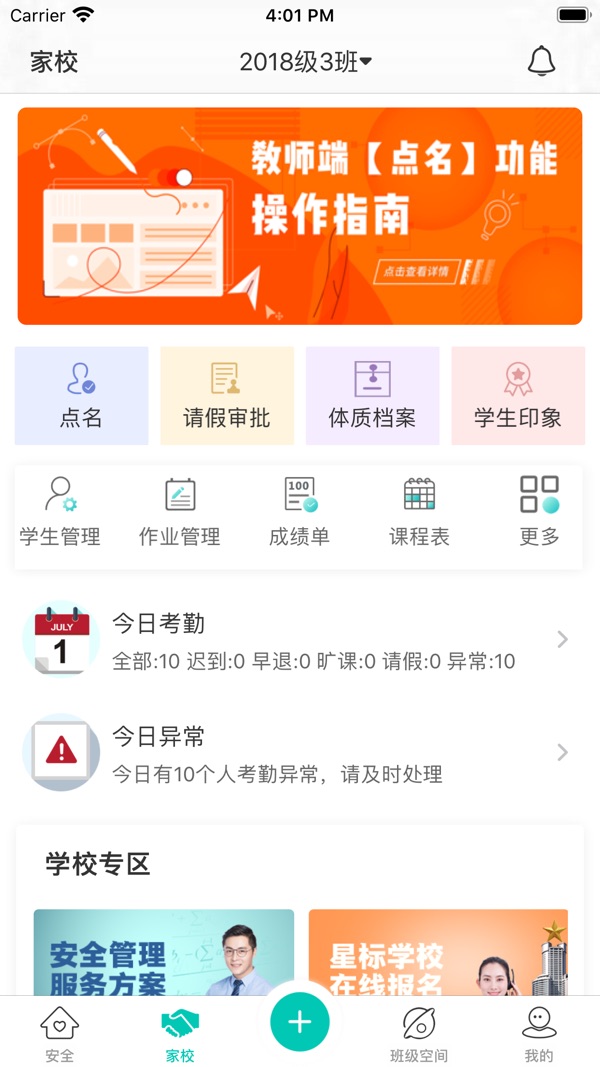This screenshot has height=1067, width=600.
Task: Open the 星标学校在线报名 card
Action: coord(438,953)
